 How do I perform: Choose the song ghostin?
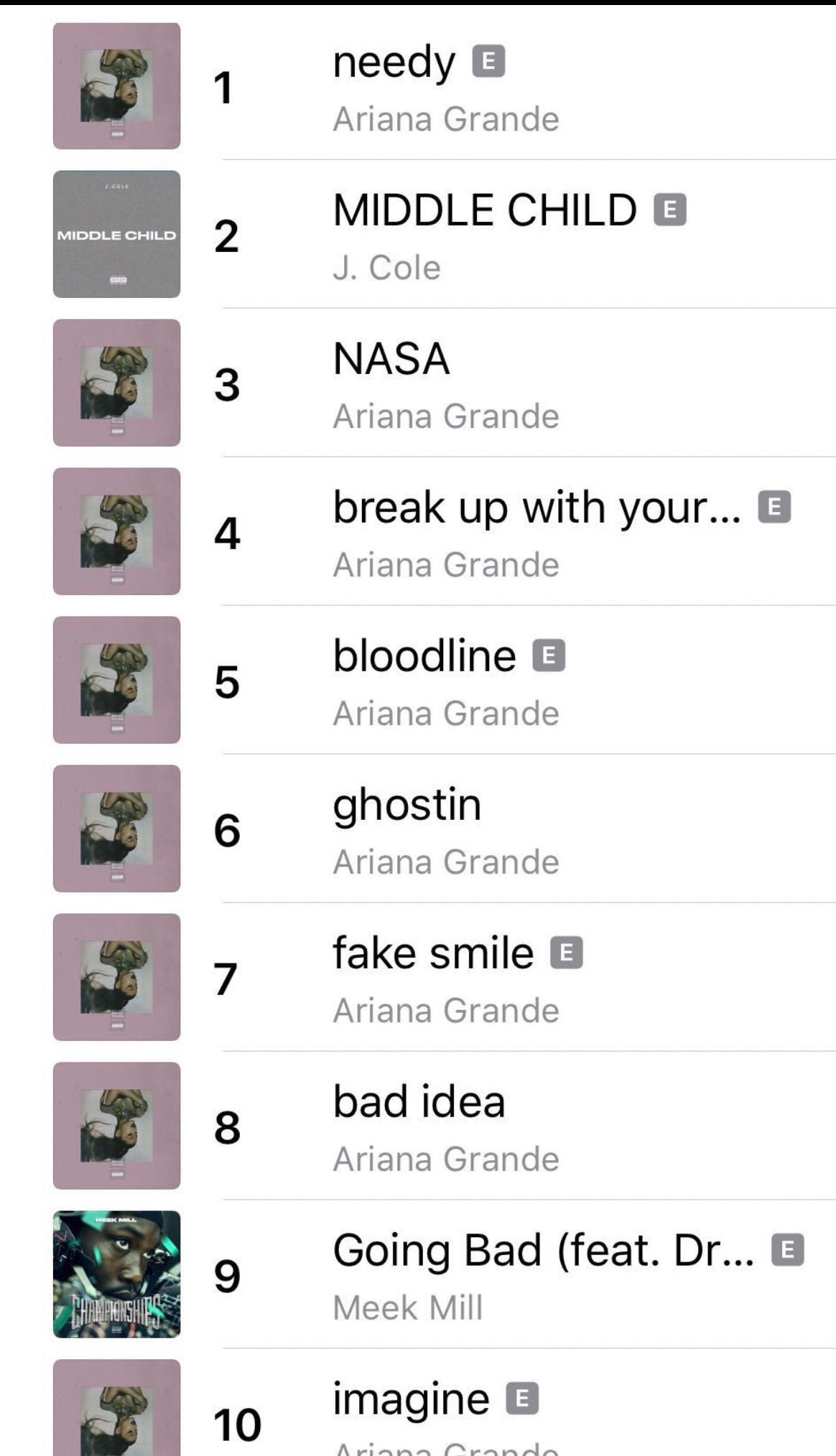point(407,806)
